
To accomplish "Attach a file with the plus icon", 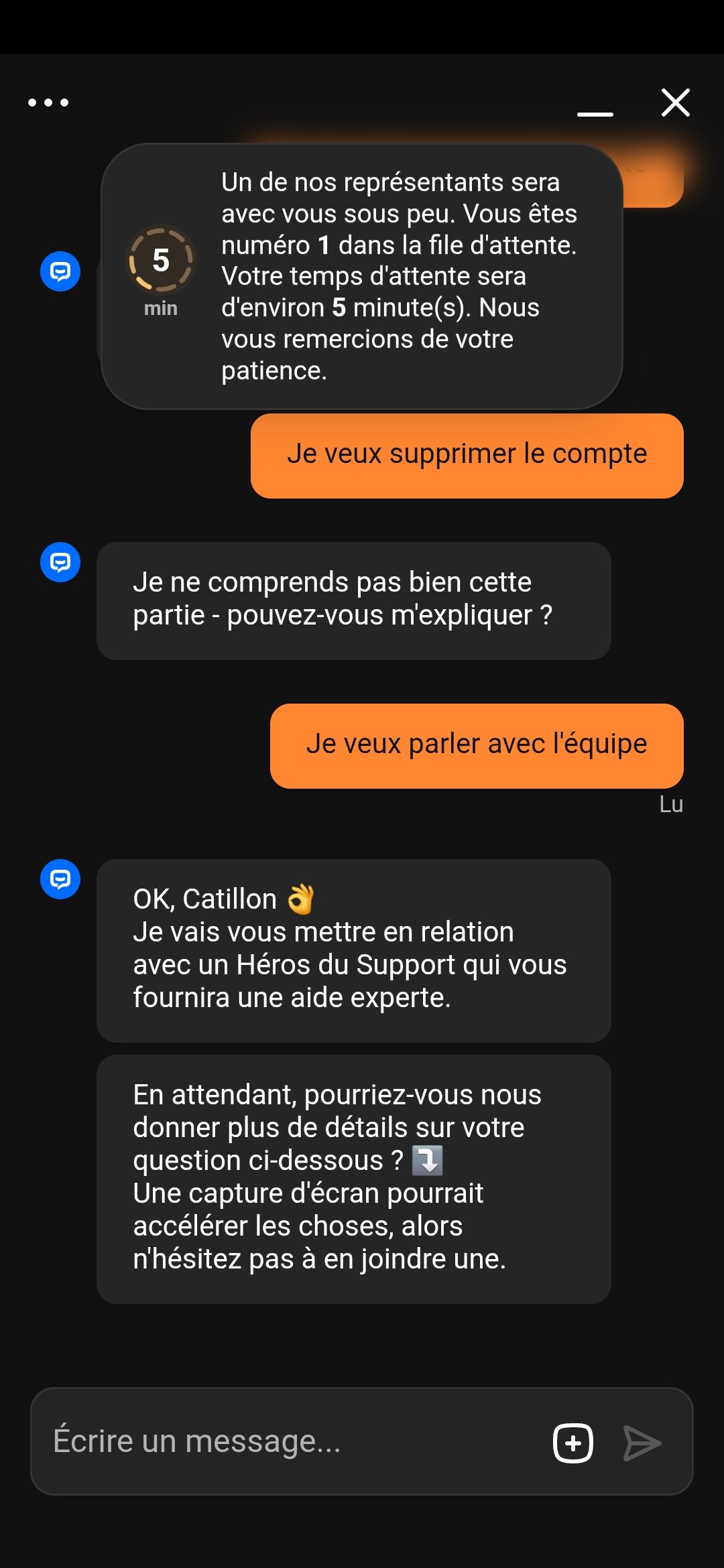I will point(573,1443).
